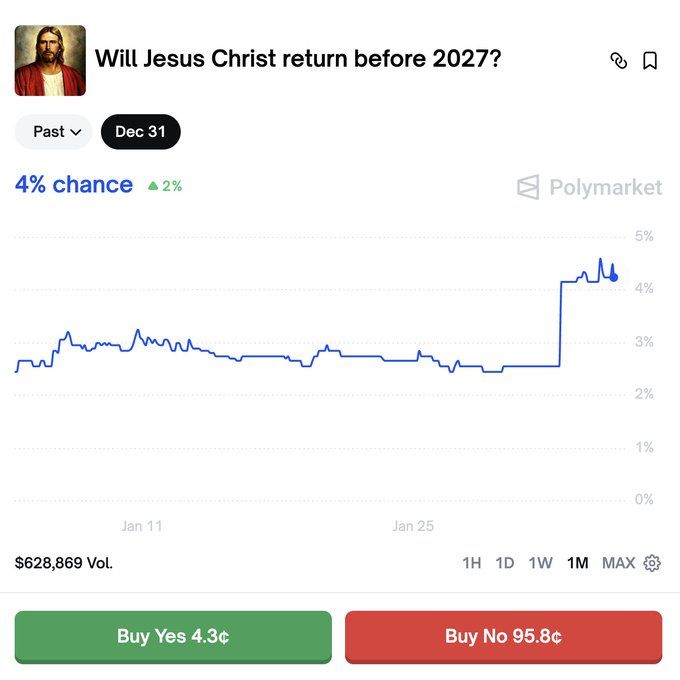Open chart settings gear

click(652, 563)
